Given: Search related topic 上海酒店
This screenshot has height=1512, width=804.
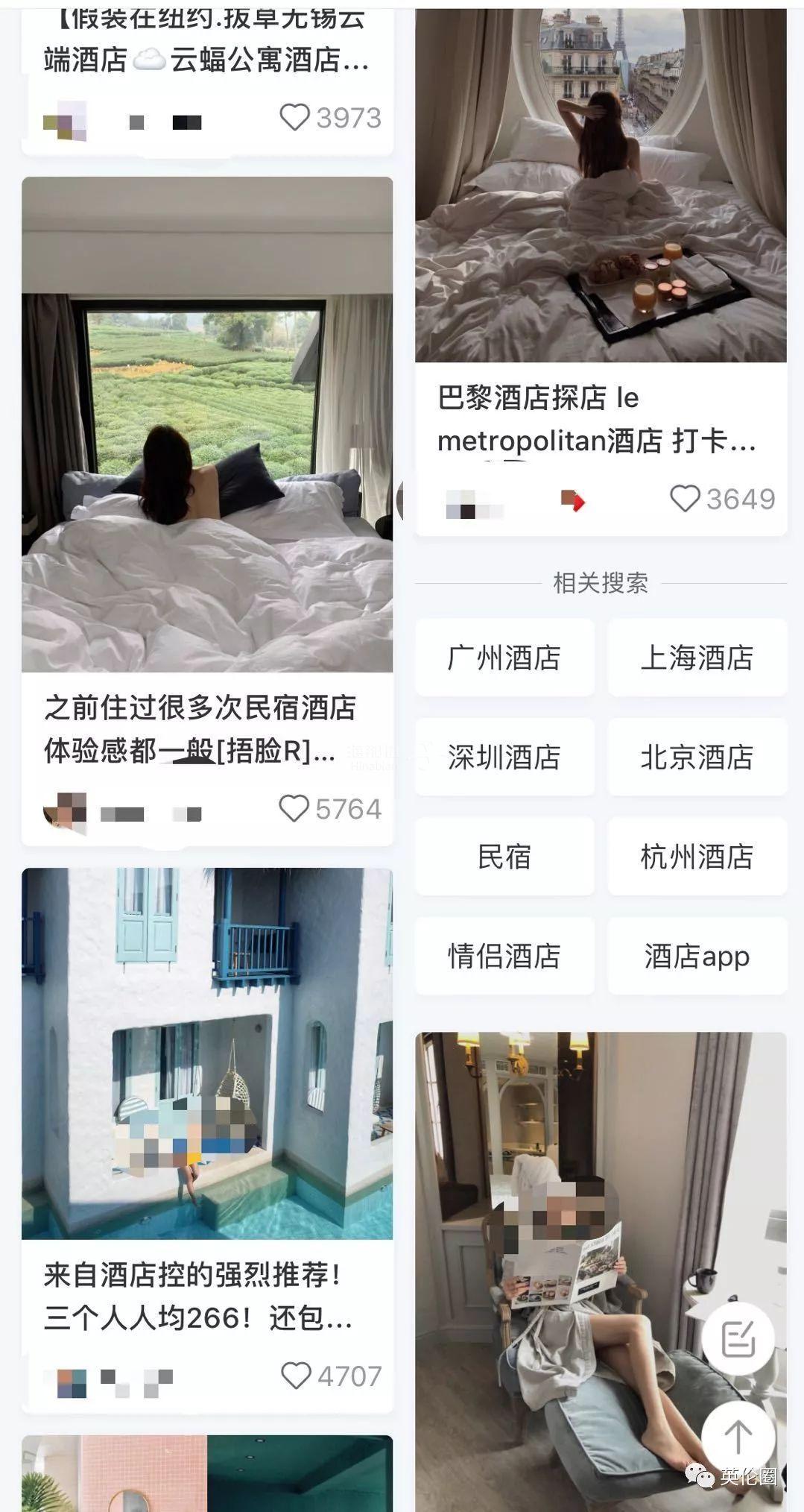Looking at the screenshot, I should click(x=697, y=658).
